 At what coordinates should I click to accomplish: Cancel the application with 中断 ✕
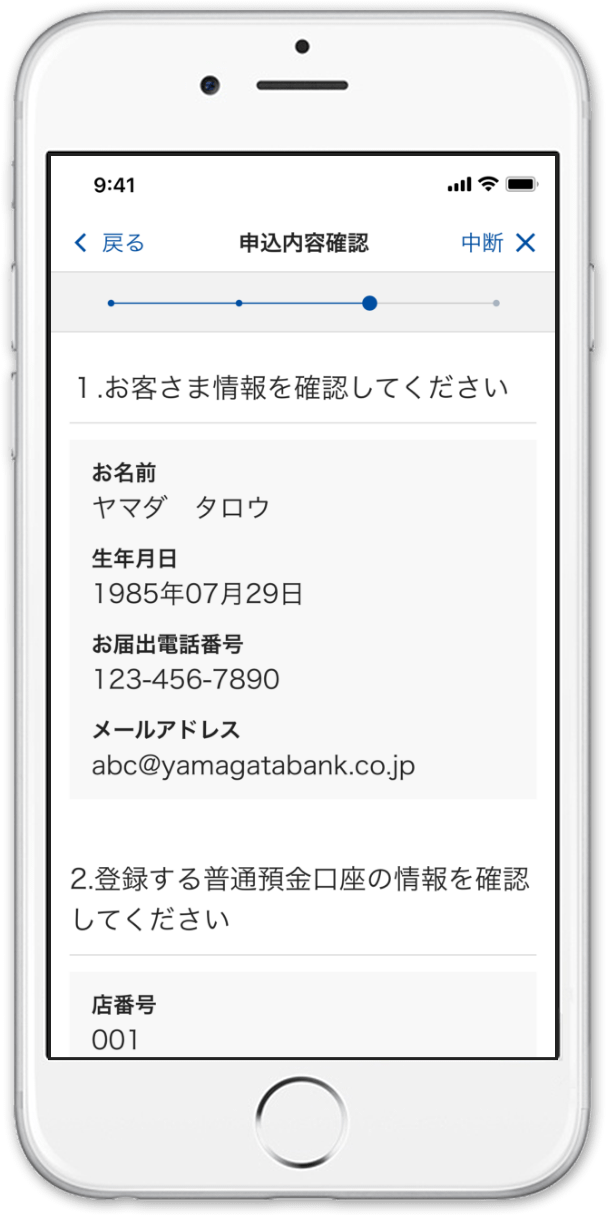pos(499,243)
